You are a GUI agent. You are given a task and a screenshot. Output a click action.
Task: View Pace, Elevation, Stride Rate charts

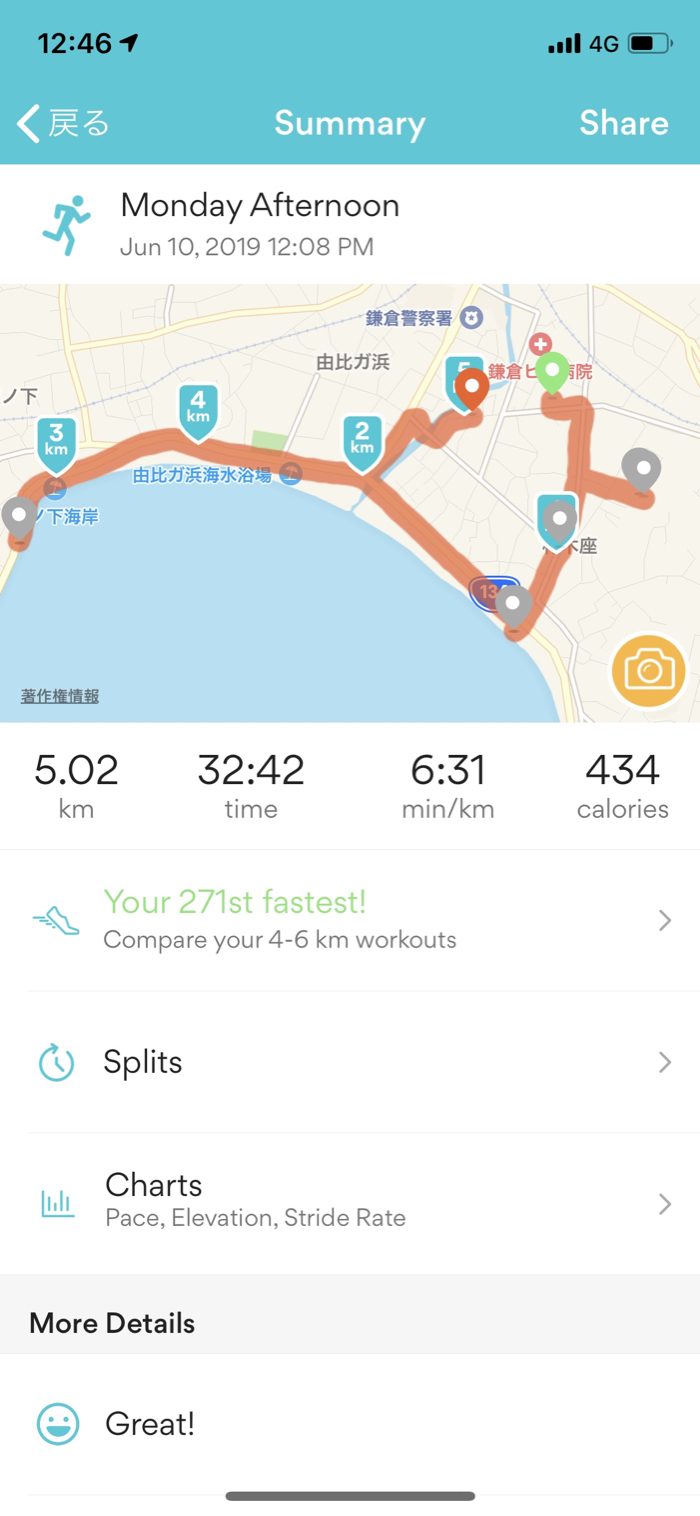coord(350,1200)
